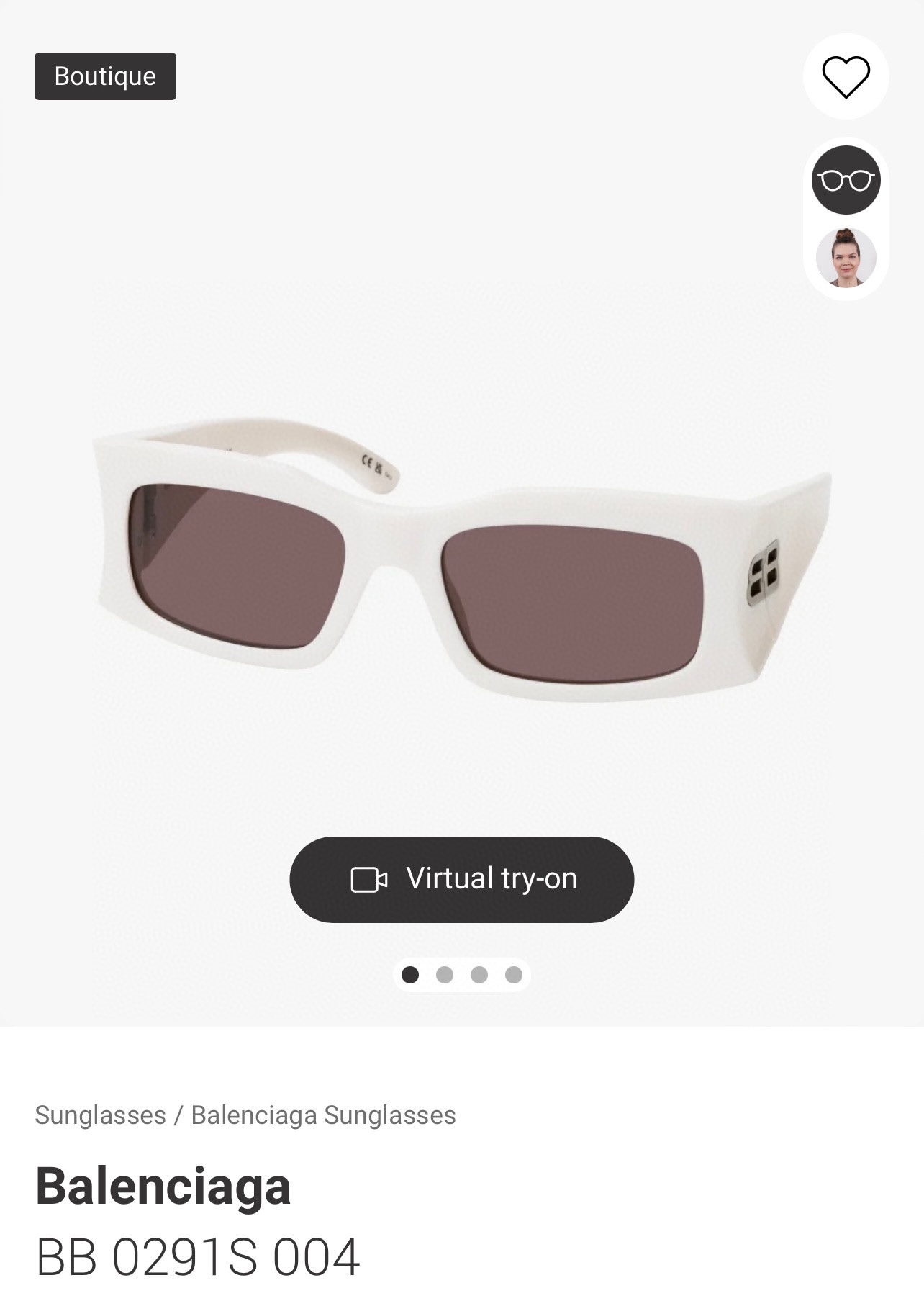This screenshot has width=924, height=1301.
Task: Start Virtual try-on
Action: [461, 879]
